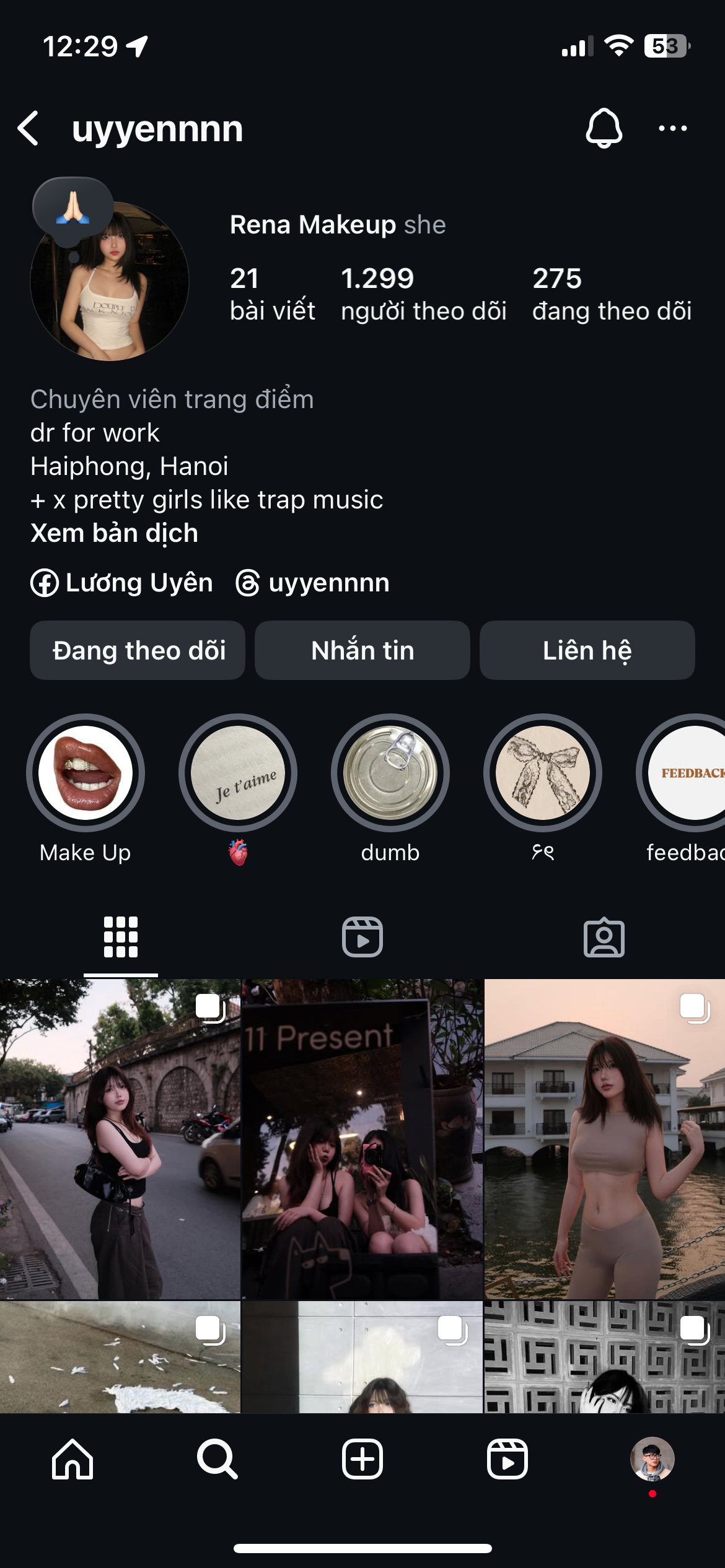Open the 11 Present post
Screen dimensions: 725x1568
pyautogui.click(x=362, y=1138)
